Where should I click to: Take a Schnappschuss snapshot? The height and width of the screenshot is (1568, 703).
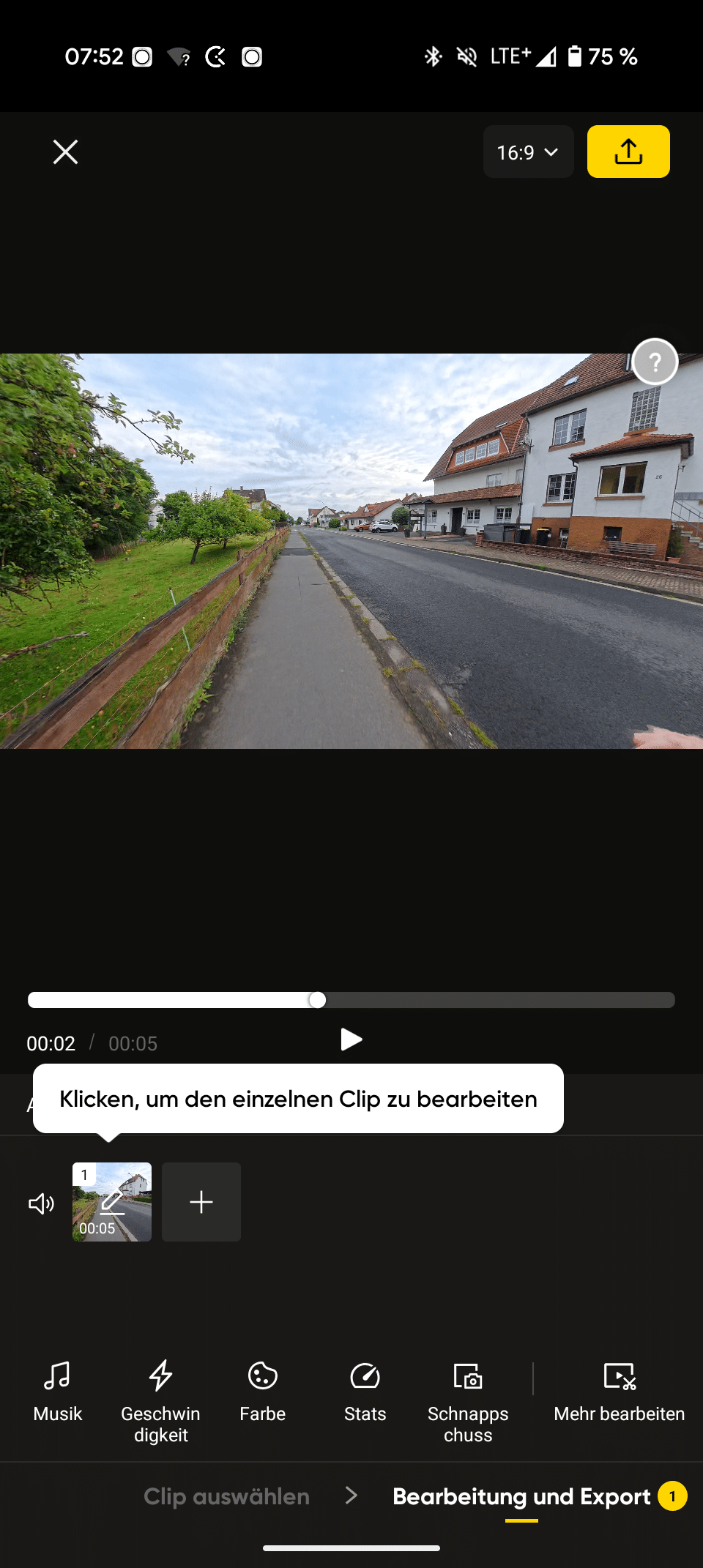point(468,1401)
